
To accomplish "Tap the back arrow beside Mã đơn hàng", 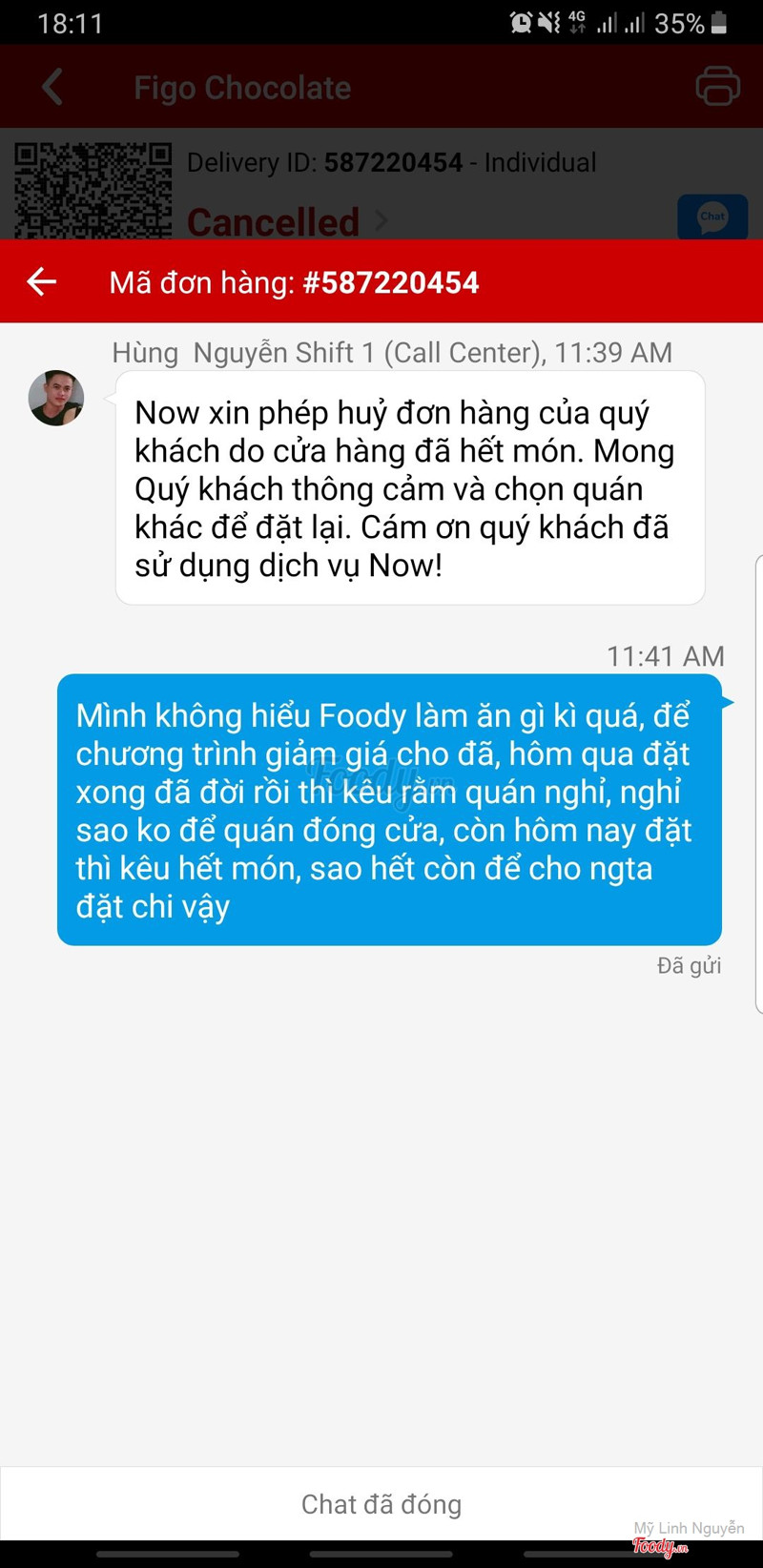I will point(42,281).
